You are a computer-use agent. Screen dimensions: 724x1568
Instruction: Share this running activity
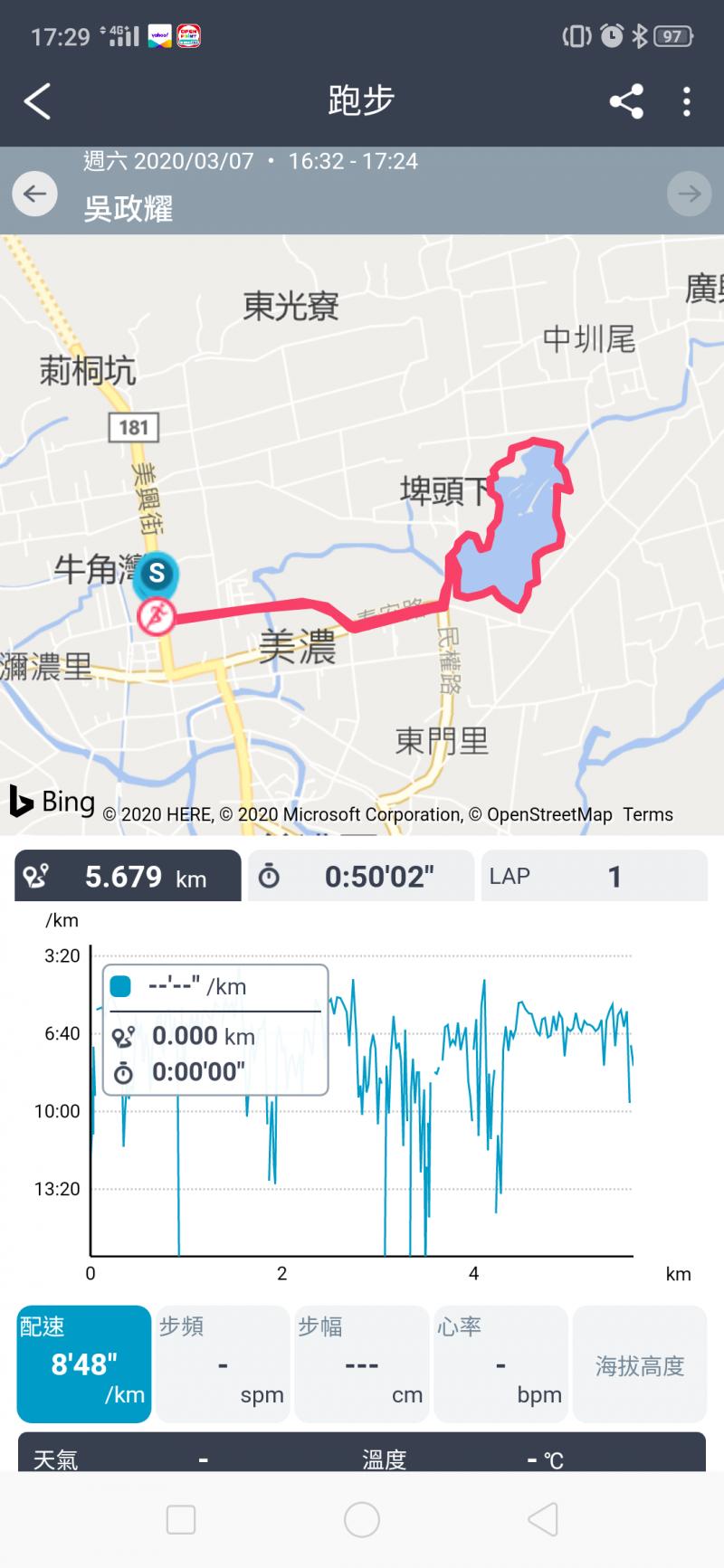pyautogui.click(x=626, y=101)
